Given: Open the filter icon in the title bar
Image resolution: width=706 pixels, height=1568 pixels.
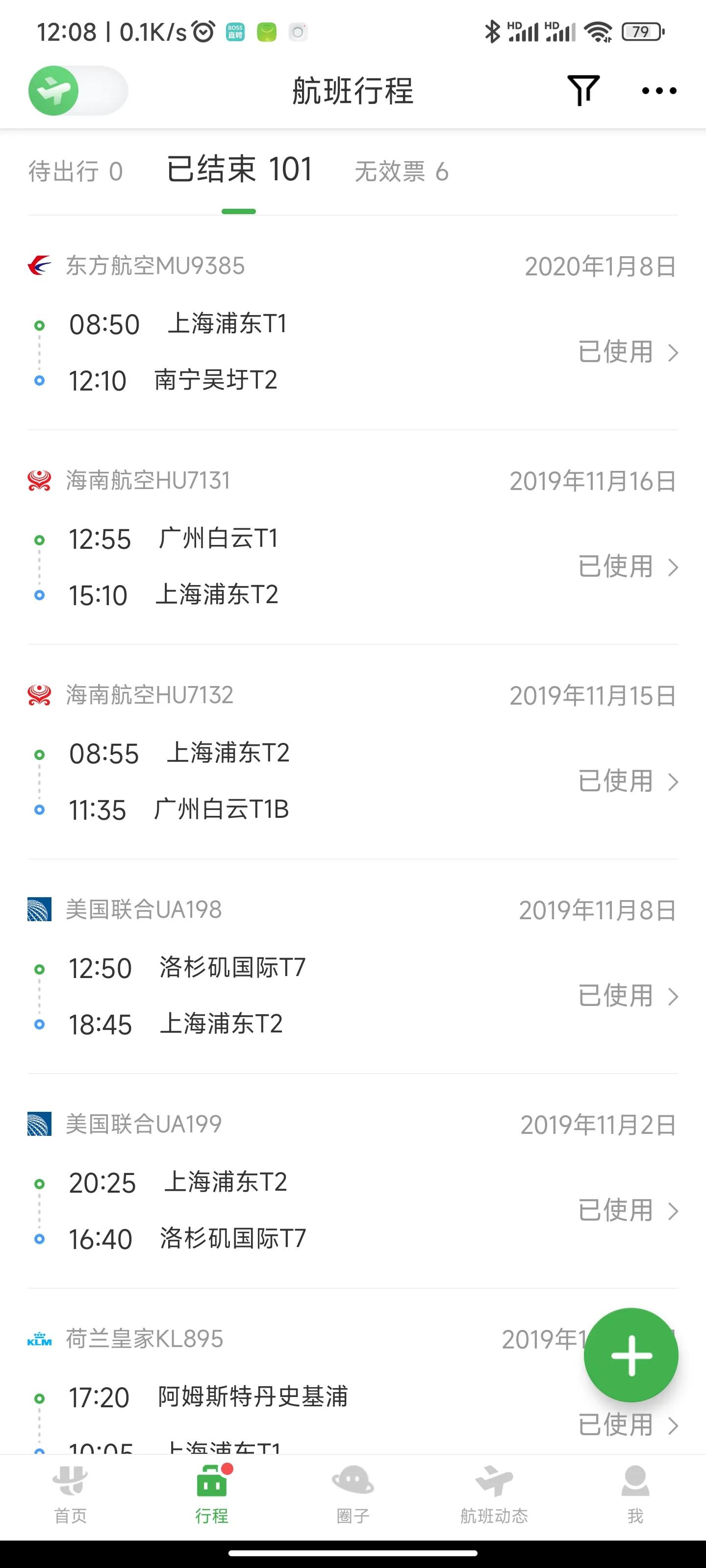Looking at the screenshot, I should coord(582,90).
